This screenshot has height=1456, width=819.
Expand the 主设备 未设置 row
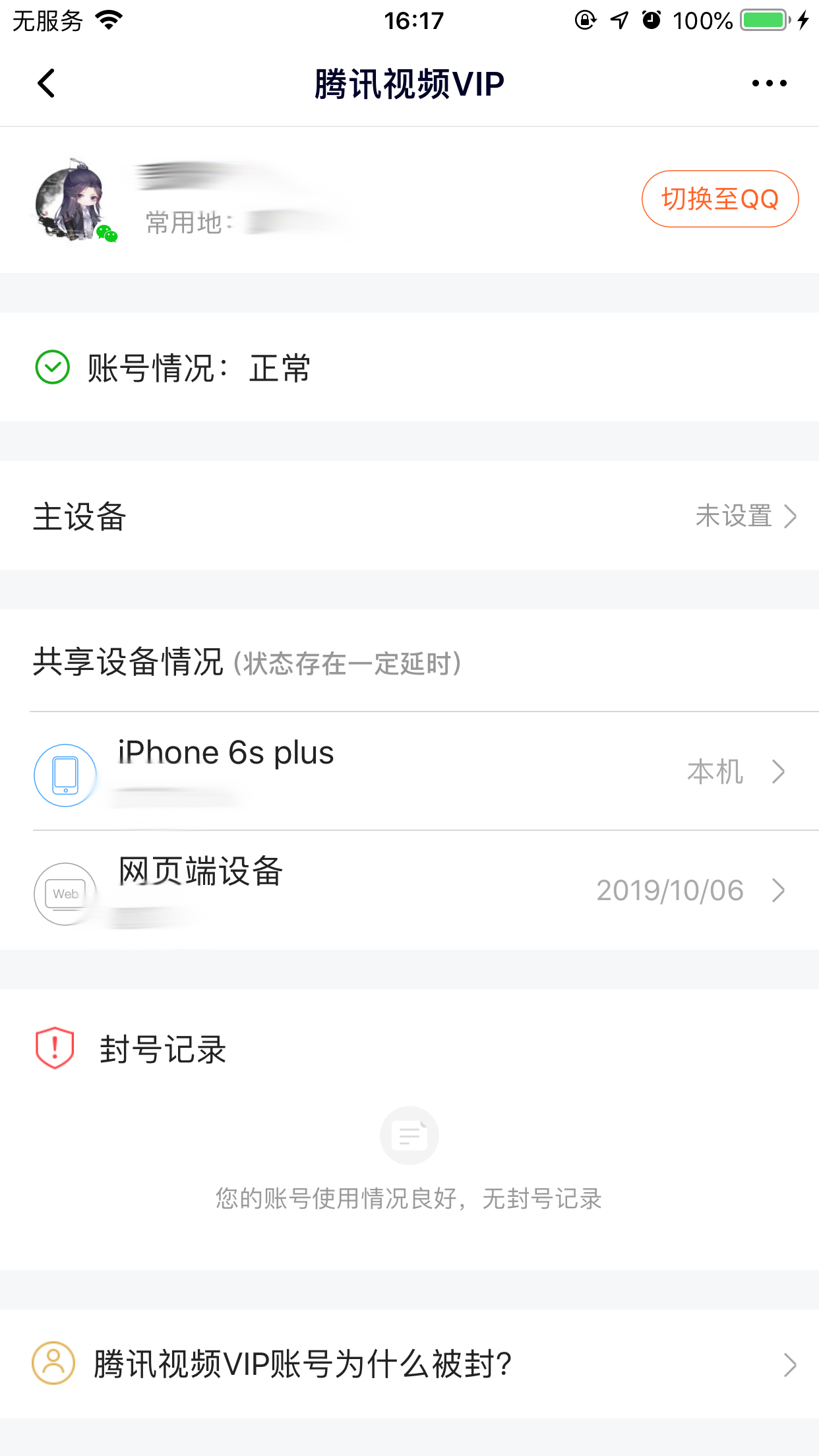point(409,517)
